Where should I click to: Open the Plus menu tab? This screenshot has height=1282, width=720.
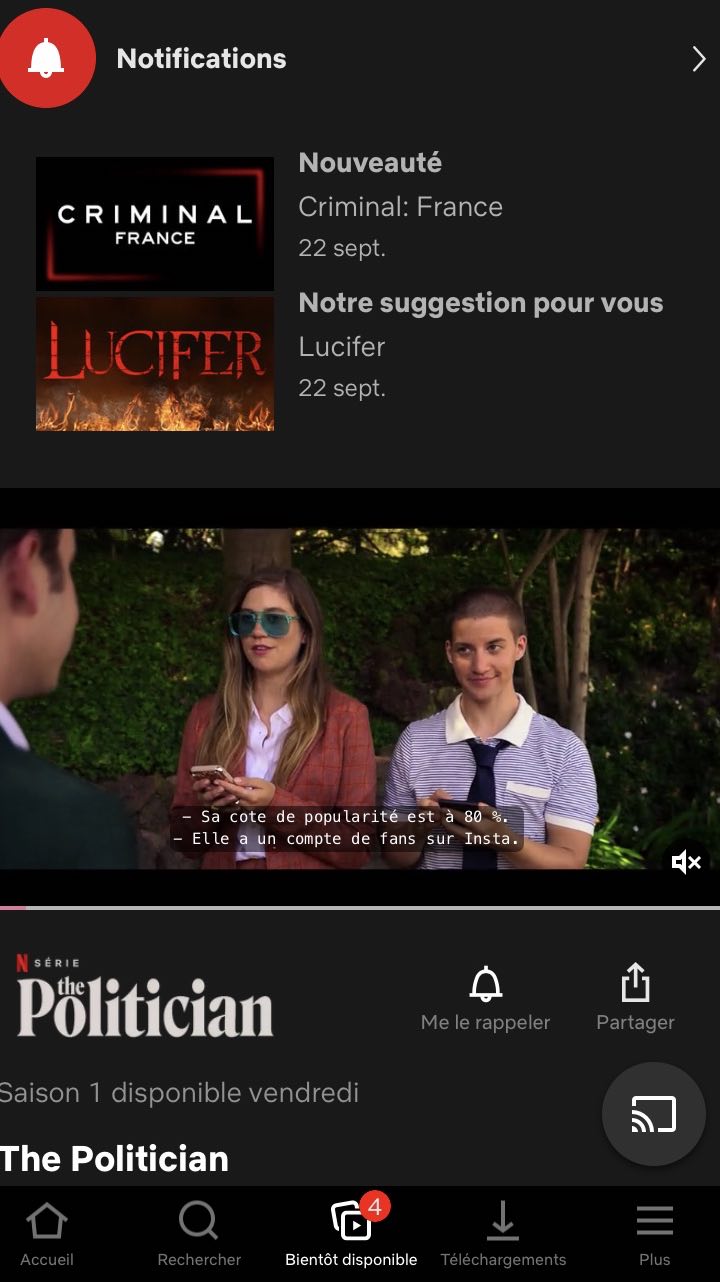[655, 1234]
